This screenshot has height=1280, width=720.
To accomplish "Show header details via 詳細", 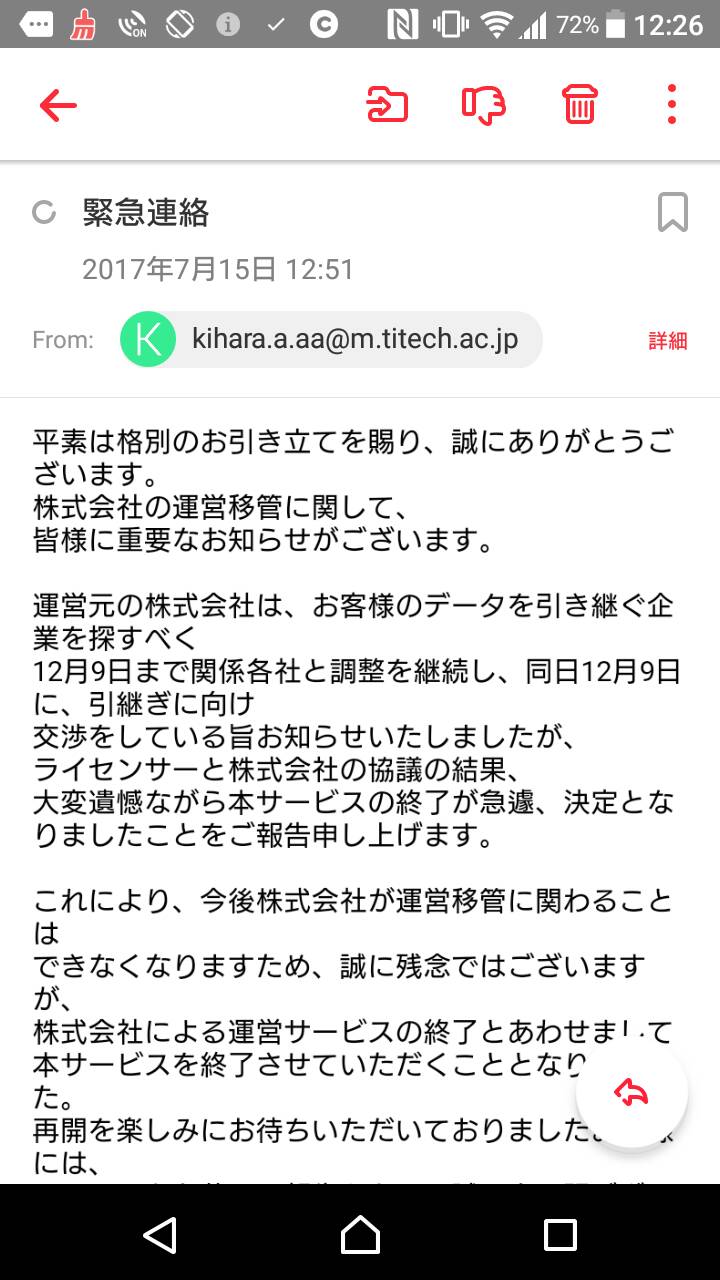I will 668,341.
